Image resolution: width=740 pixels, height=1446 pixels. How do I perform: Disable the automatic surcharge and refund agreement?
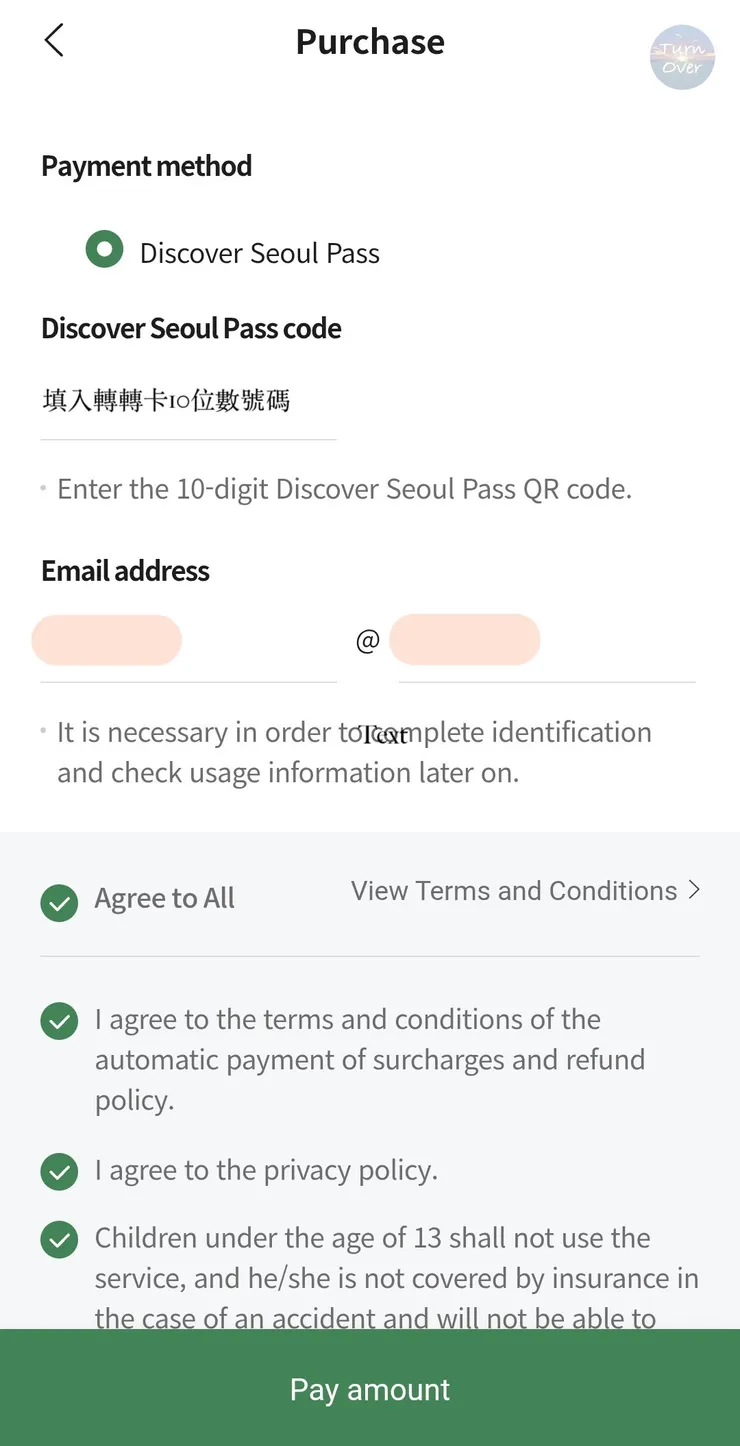[59, 1021]
